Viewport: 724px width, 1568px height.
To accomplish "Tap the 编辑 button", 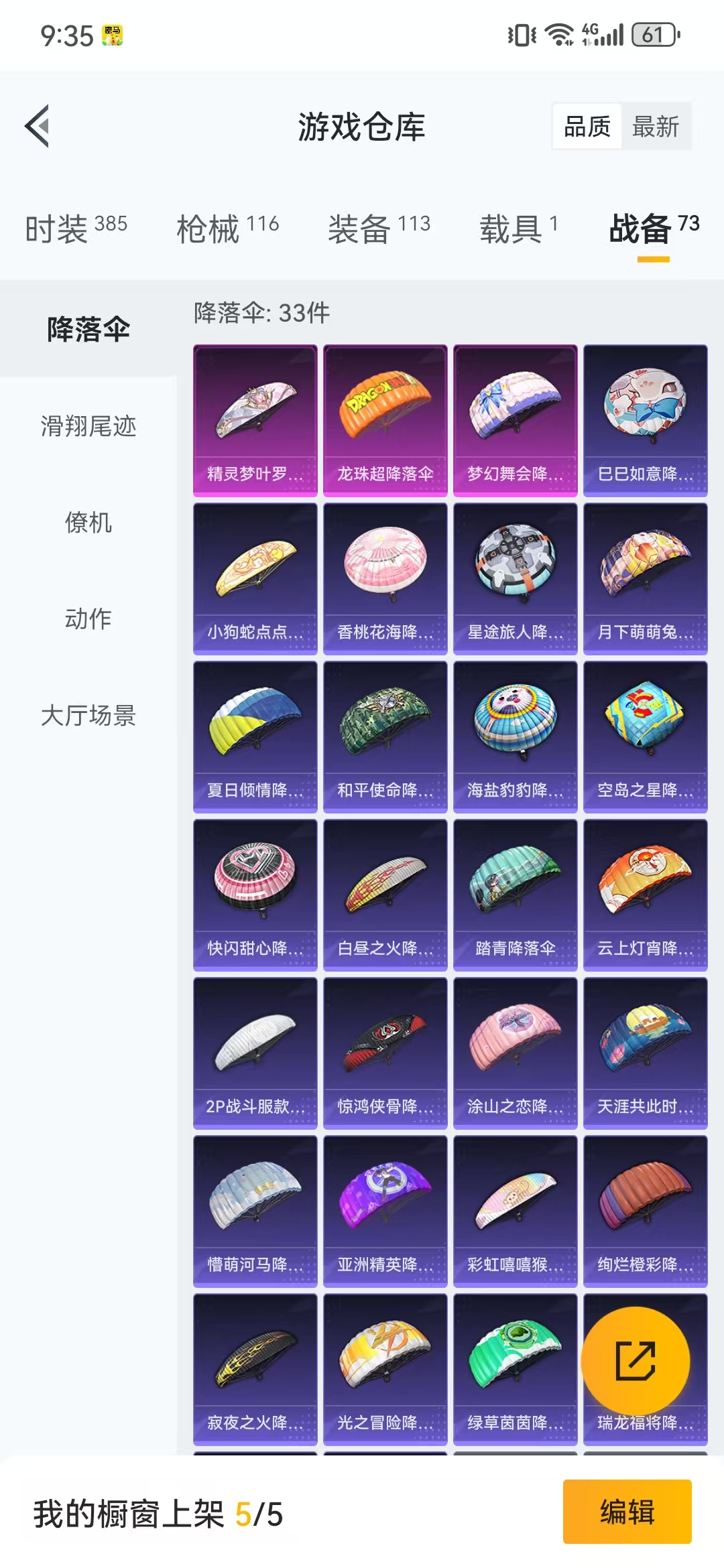I will pos(627,1512).
